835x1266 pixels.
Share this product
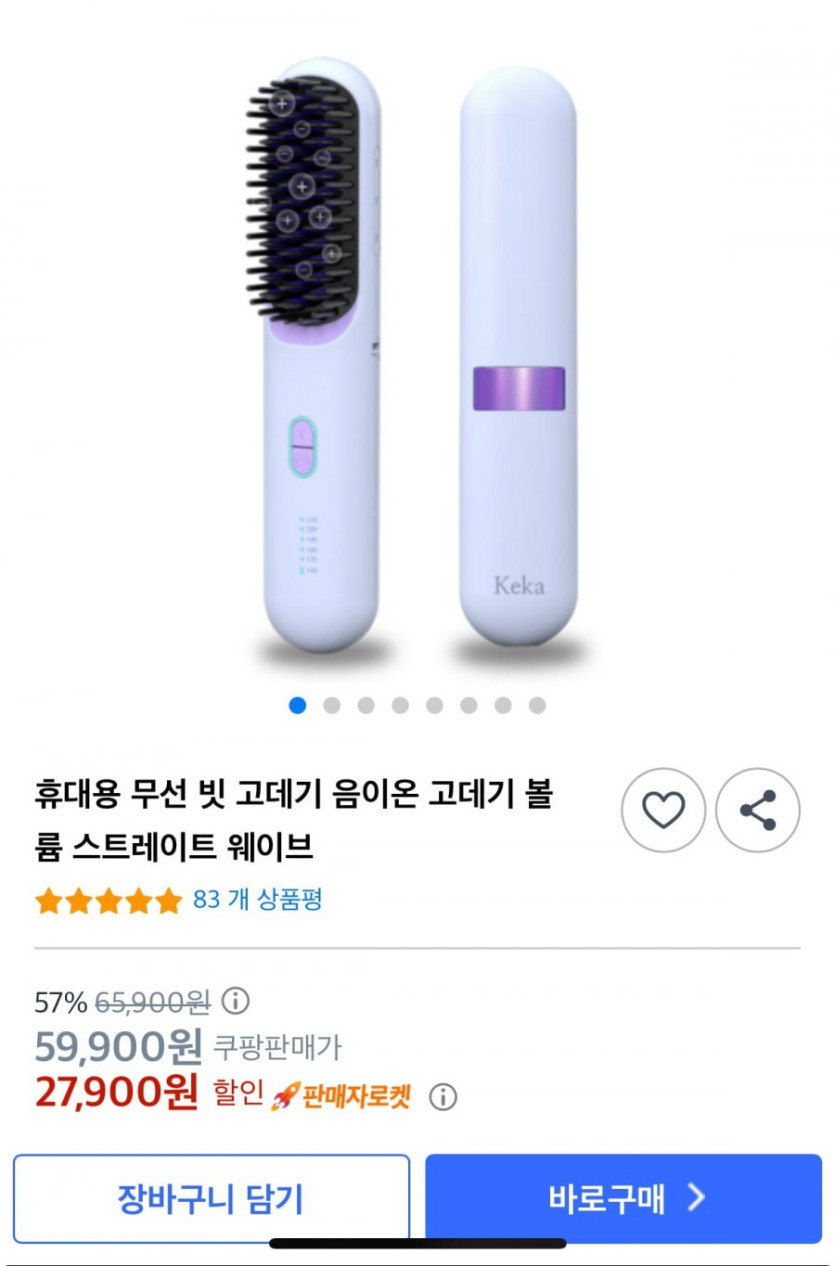pyautogui.click(x=758, y=810)
